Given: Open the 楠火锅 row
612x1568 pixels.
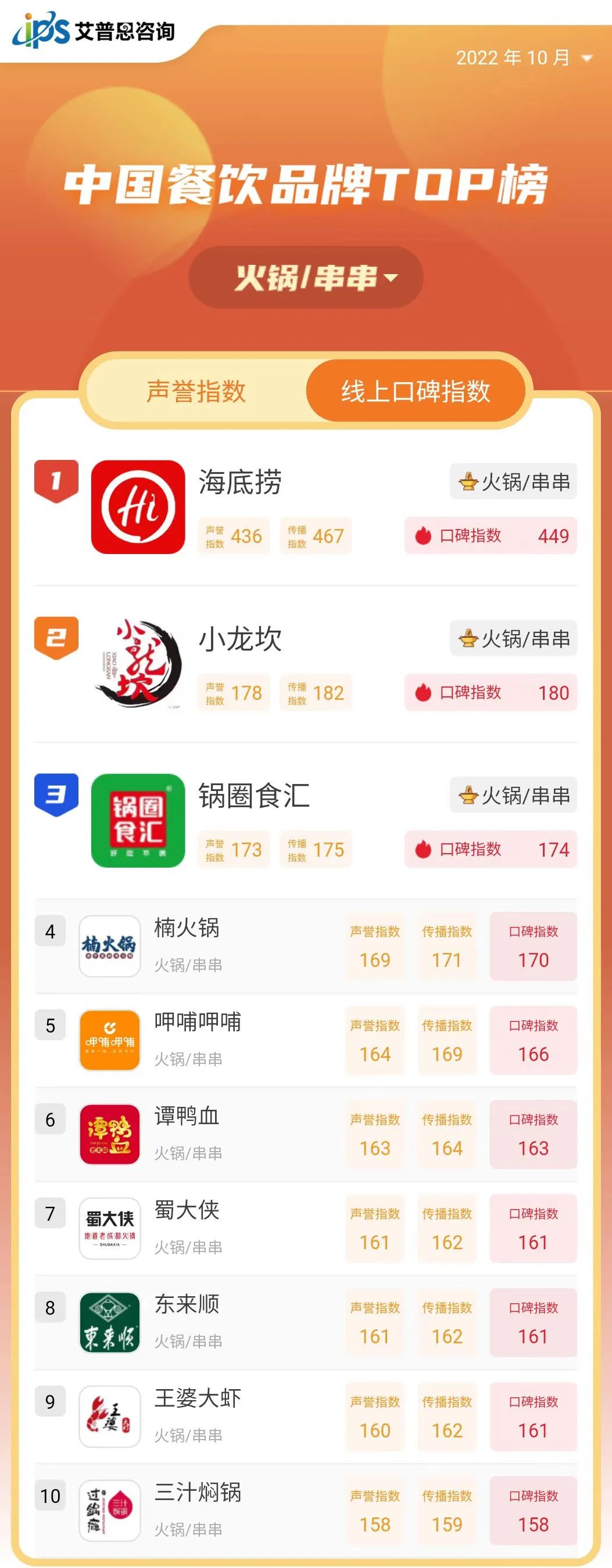Looking at the screenshot, I should click(x=187, y=929).
